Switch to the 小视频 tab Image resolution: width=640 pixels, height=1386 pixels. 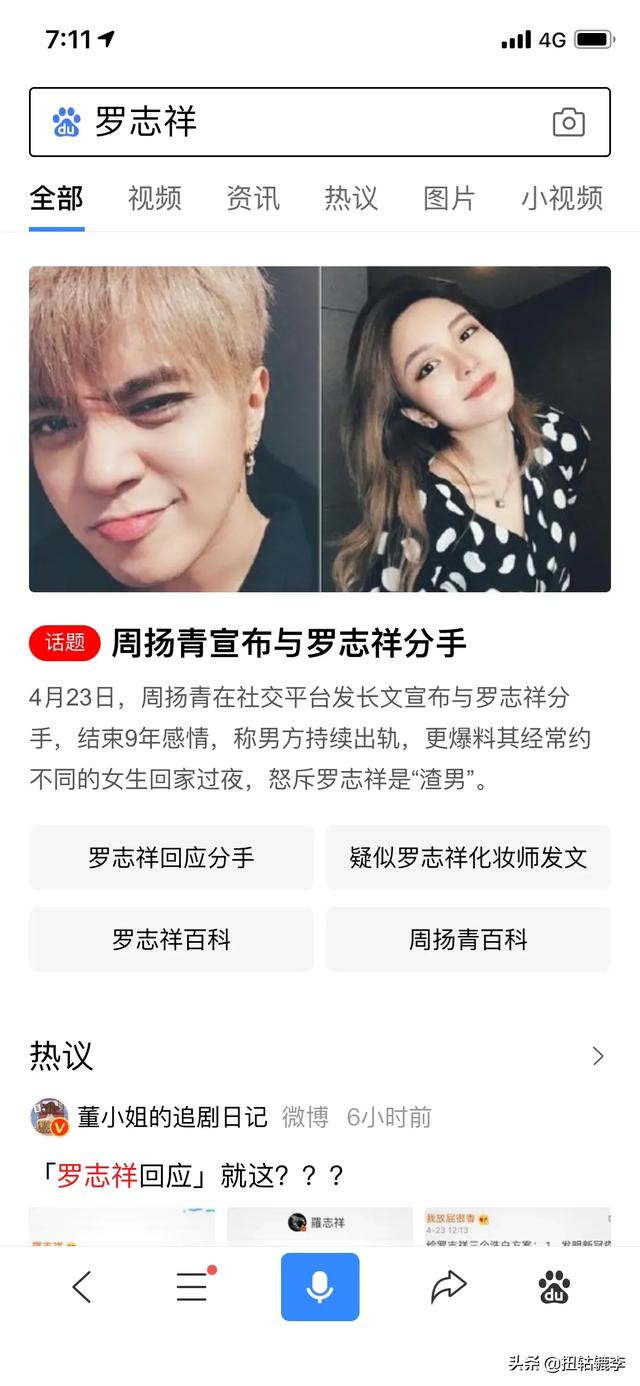click(x=562, y=198)
